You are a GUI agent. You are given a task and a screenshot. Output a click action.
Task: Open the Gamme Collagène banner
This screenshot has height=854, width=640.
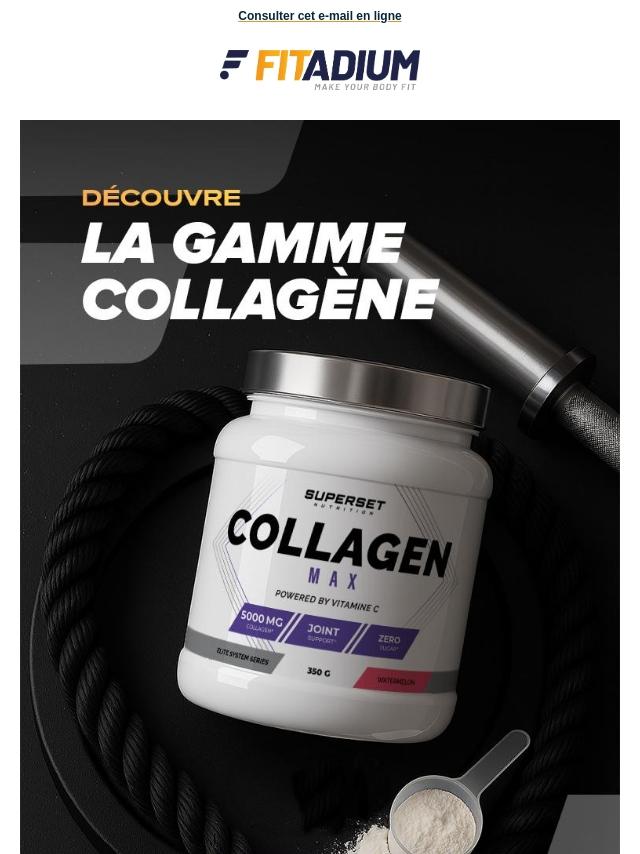tap(319, 486)
